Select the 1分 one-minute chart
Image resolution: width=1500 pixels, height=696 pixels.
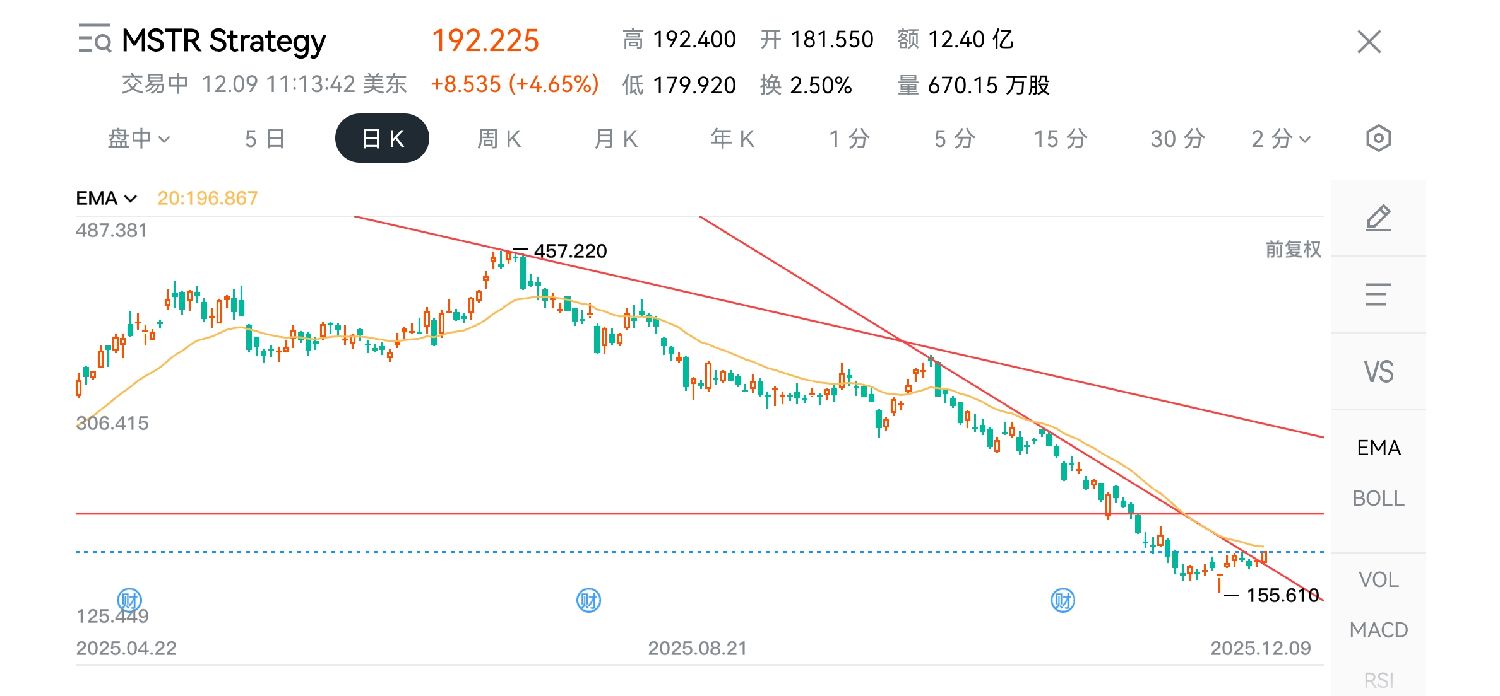click(x=848, y=139)
